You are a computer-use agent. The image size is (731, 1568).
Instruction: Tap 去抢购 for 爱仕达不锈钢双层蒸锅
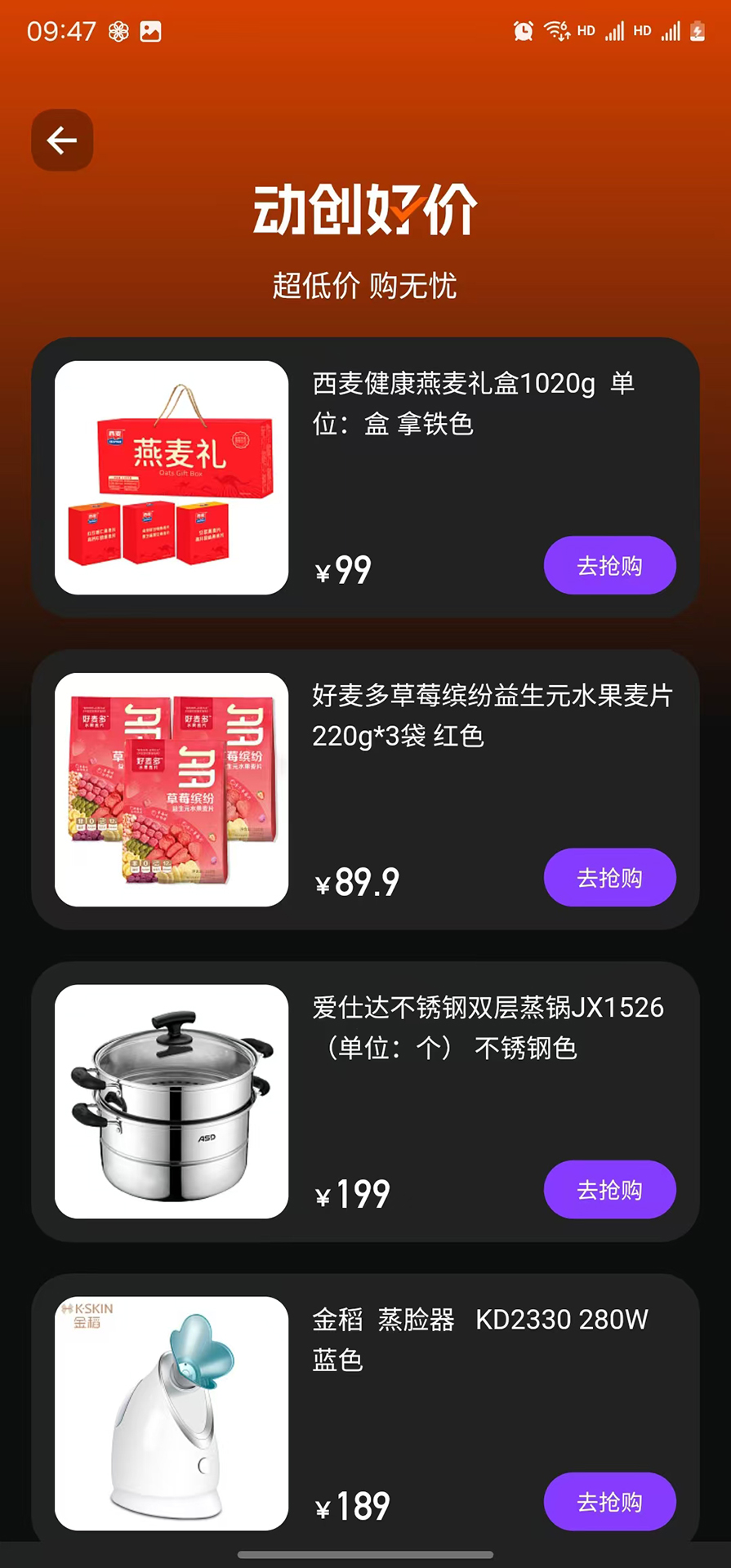coord(609,1189)
